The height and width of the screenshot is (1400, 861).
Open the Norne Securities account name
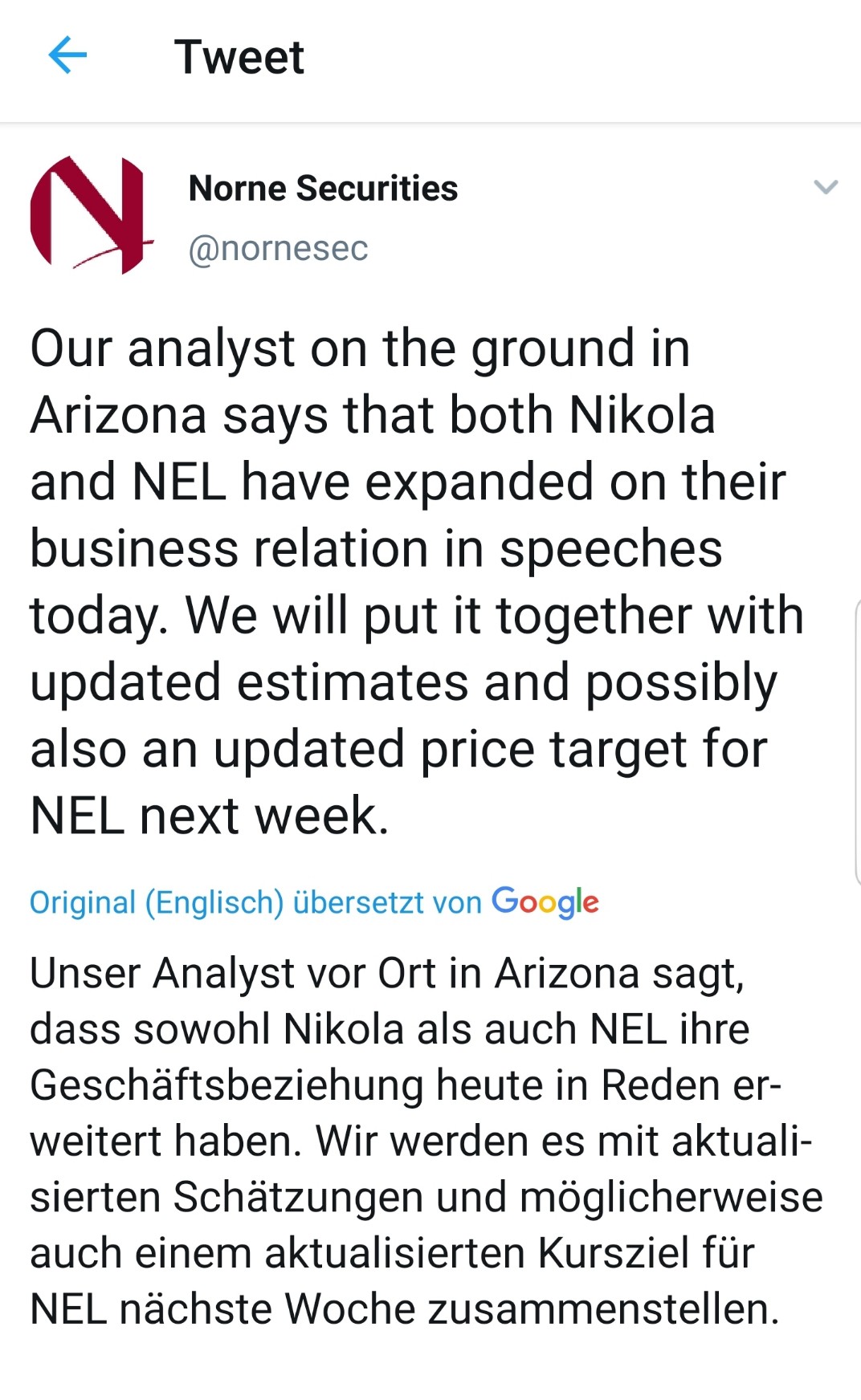click(323, 189)
